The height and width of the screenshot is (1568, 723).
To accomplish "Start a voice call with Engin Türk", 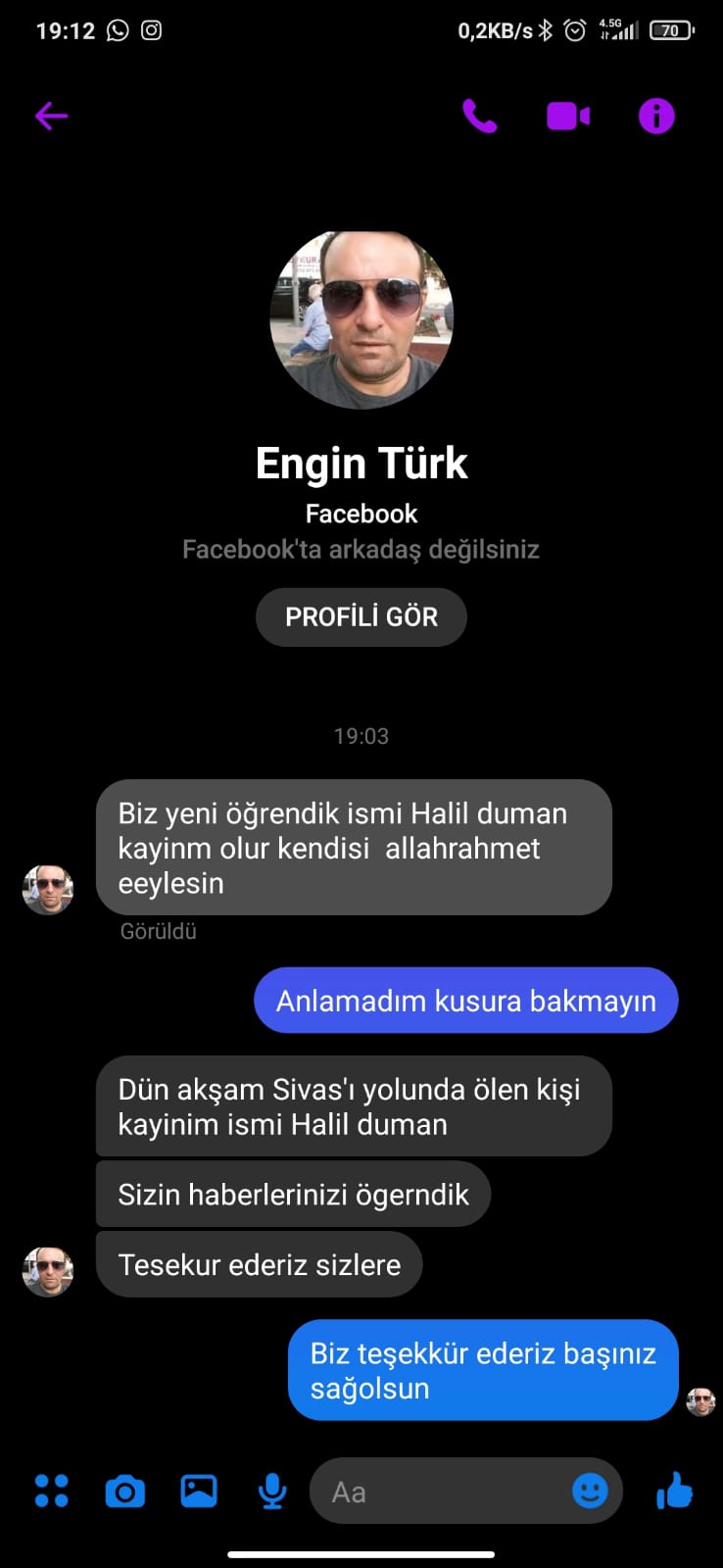I will 479,117.
